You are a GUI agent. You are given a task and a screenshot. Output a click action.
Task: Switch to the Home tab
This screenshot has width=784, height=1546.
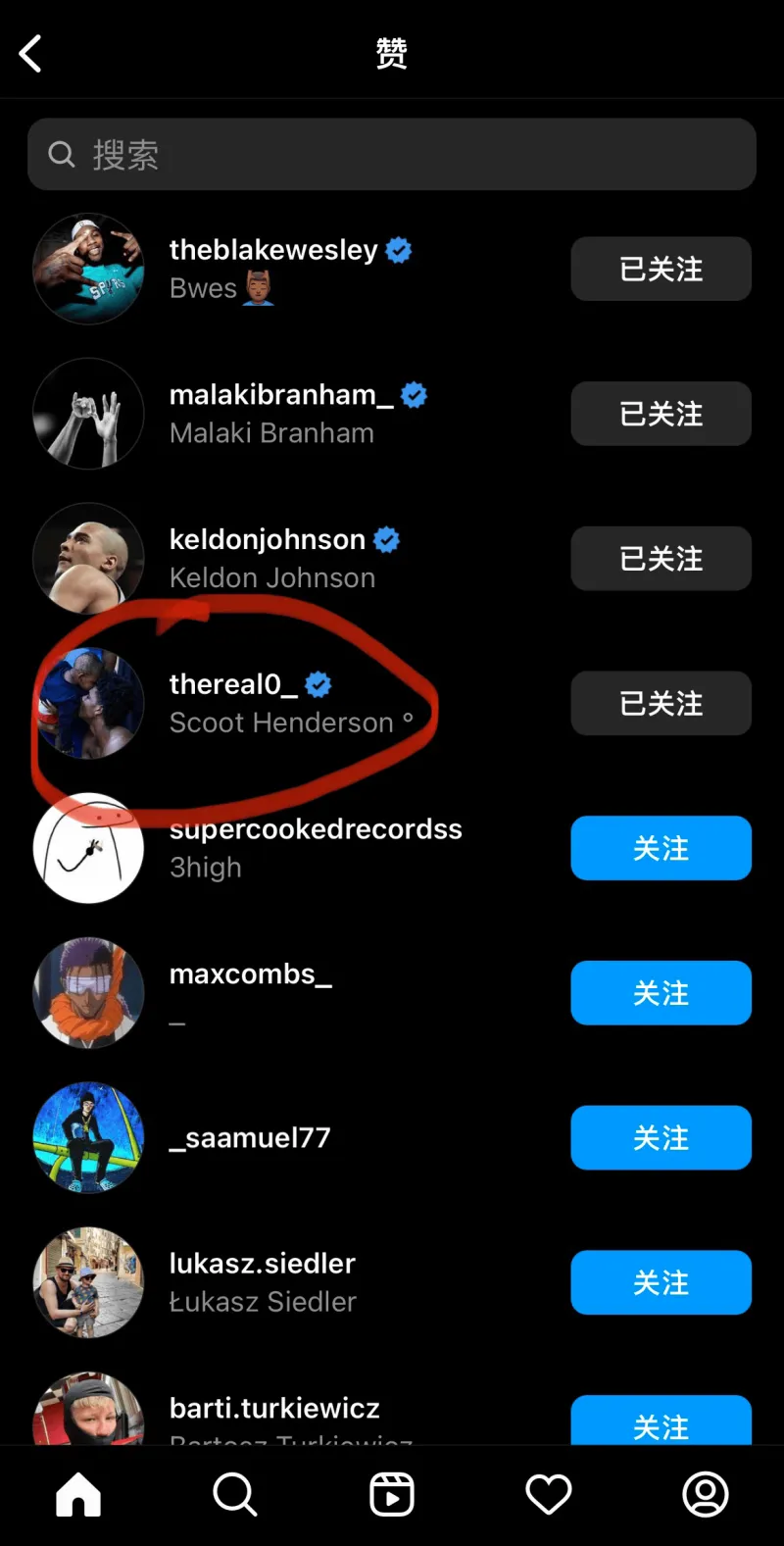(x=78, y=1495)
